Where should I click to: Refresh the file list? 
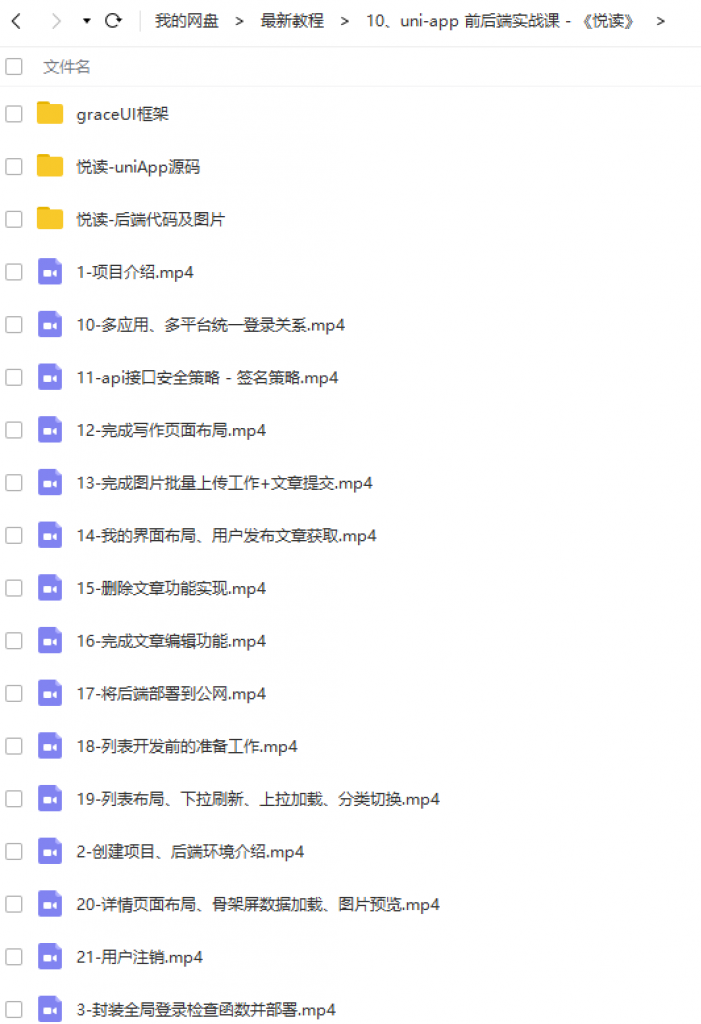click(114, 21)
